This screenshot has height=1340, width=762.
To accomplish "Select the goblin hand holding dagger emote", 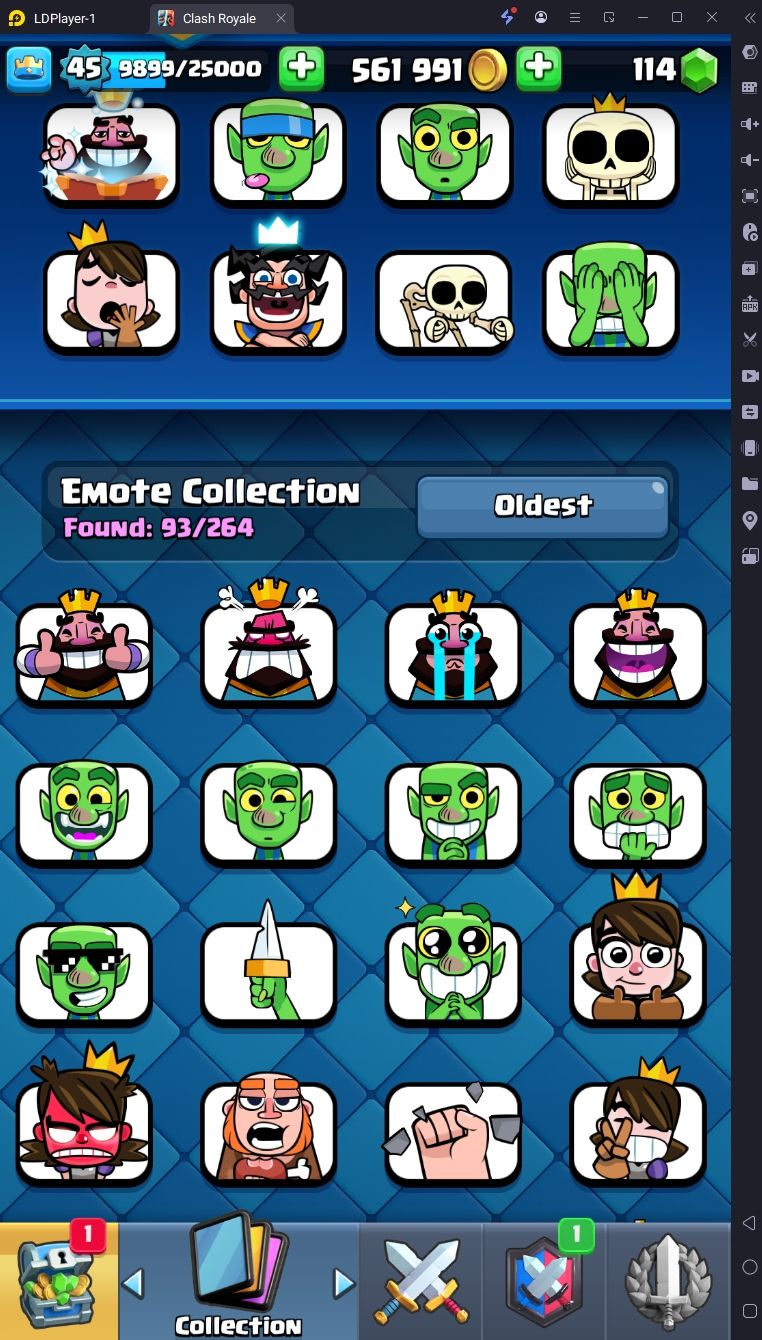I will [269, 972].
